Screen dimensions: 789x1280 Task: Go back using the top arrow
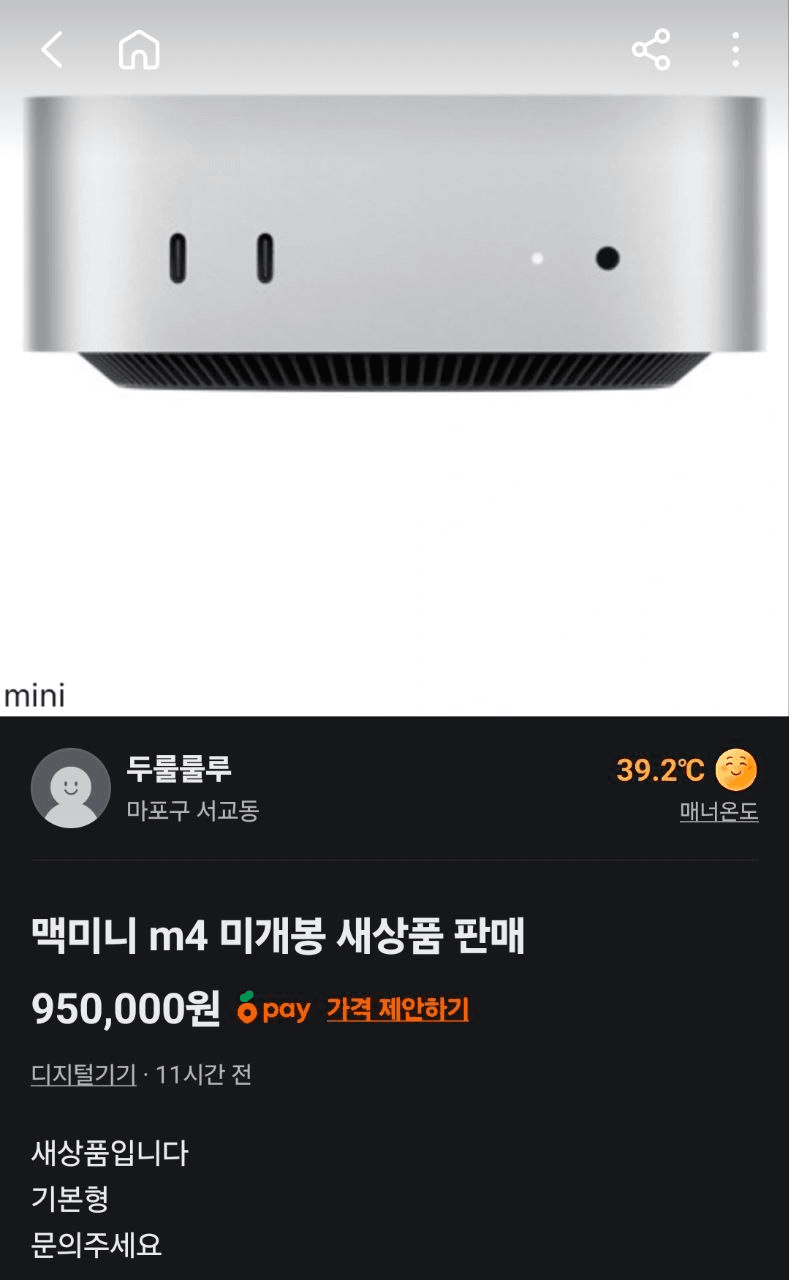(x=52, y=50)
